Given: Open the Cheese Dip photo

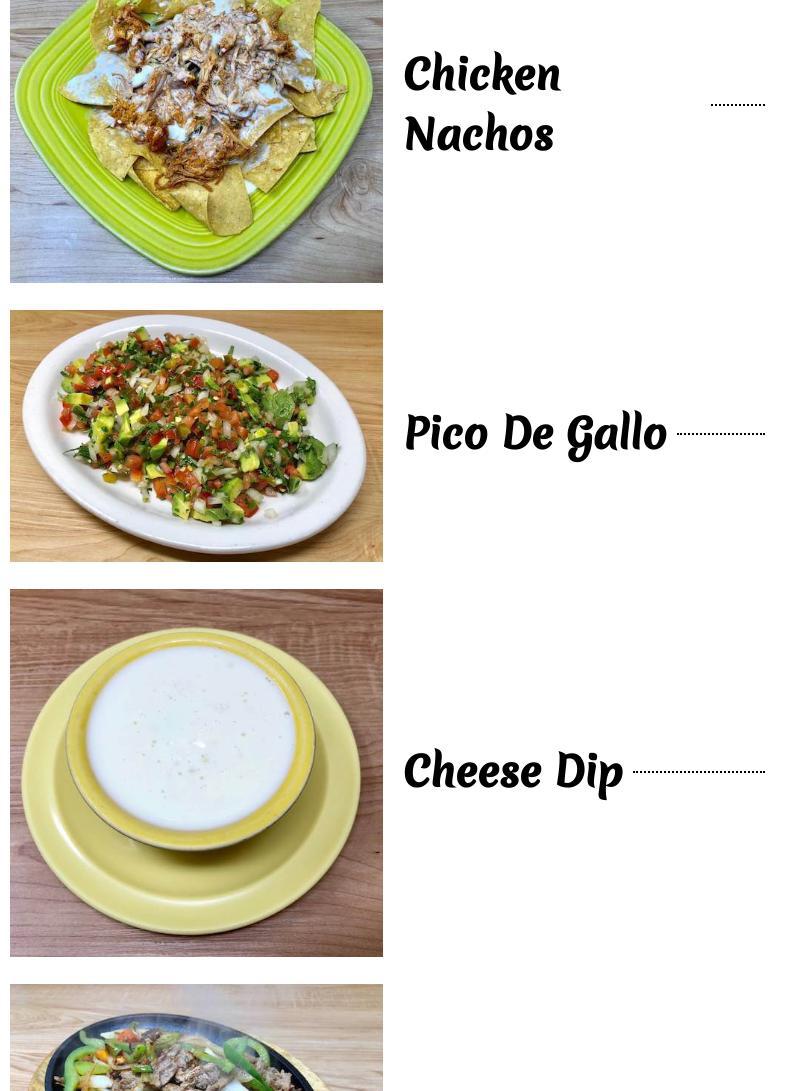Looking at the screenshot, I should (196, 772).
